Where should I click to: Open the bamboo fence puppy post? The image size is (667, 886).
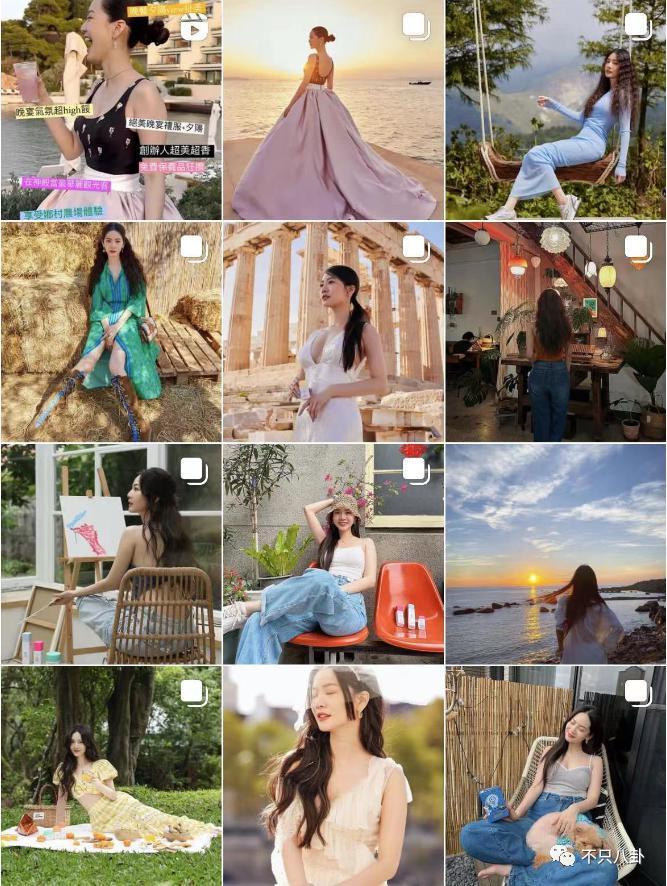tap(556, 776)
